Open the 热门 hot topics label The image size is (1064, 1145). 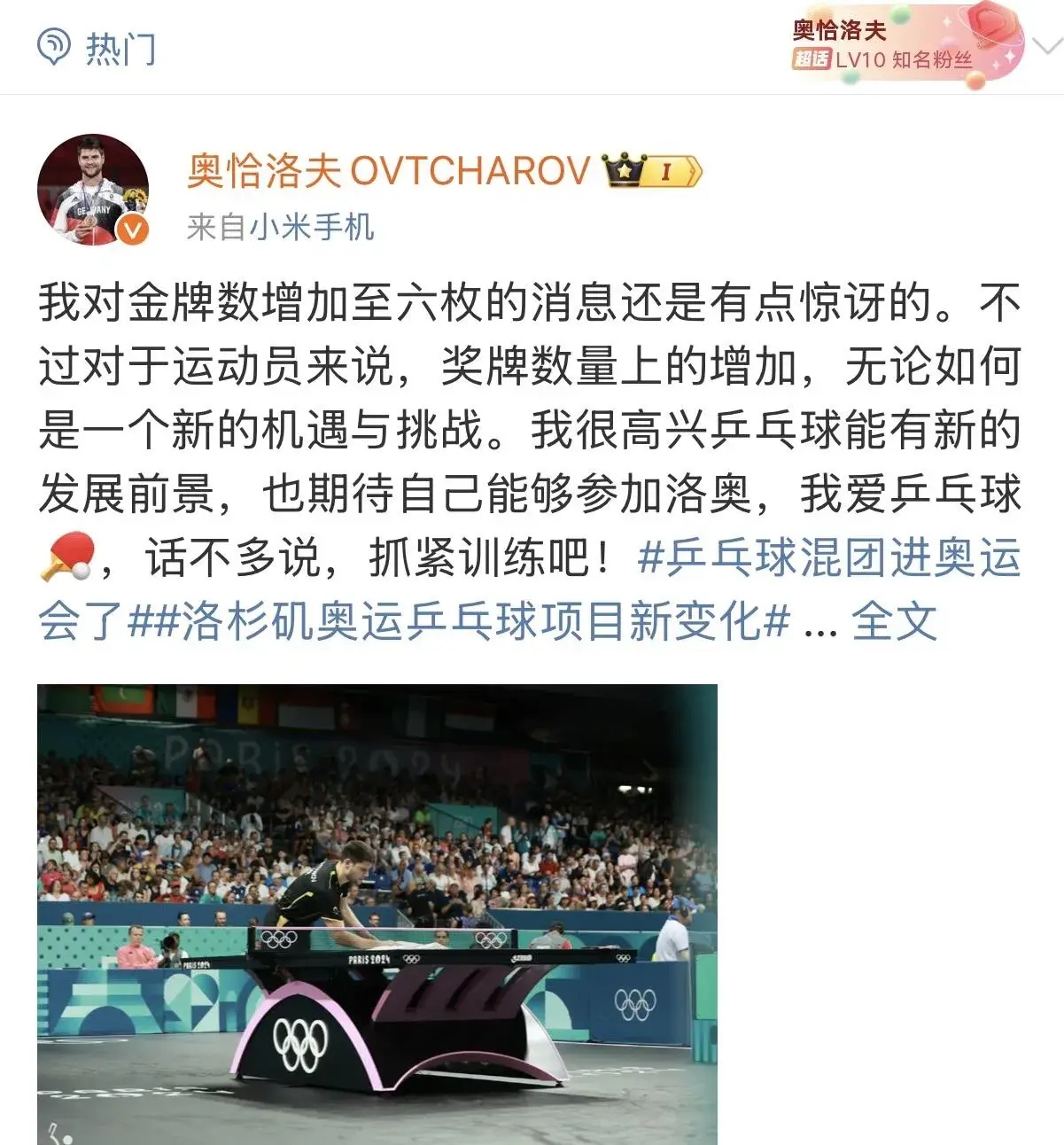coord(97,48)
